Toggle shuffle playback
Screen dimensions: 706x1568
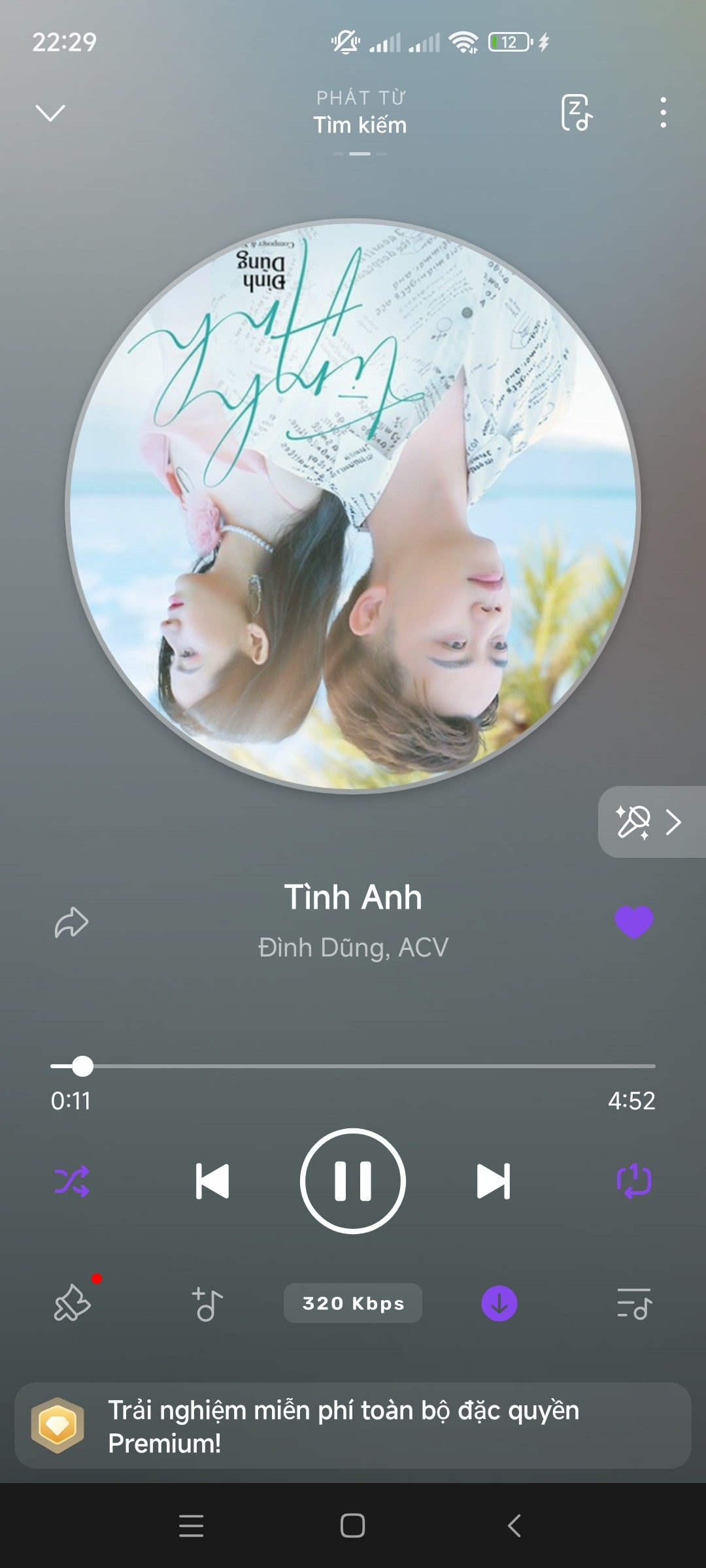pos(72,1181)
